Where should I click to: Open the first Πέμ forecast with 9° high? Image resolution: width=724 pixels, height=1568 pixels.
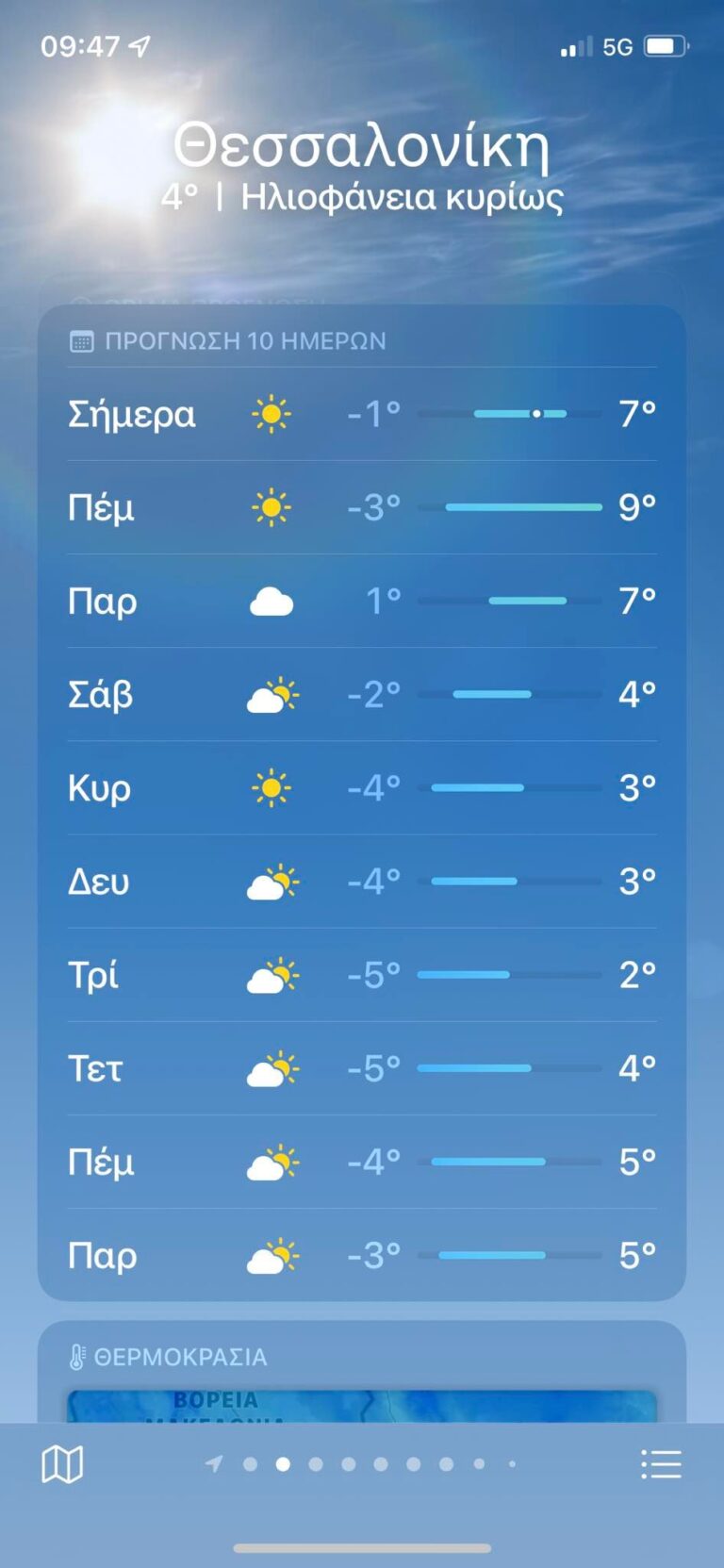click(362, 507)
